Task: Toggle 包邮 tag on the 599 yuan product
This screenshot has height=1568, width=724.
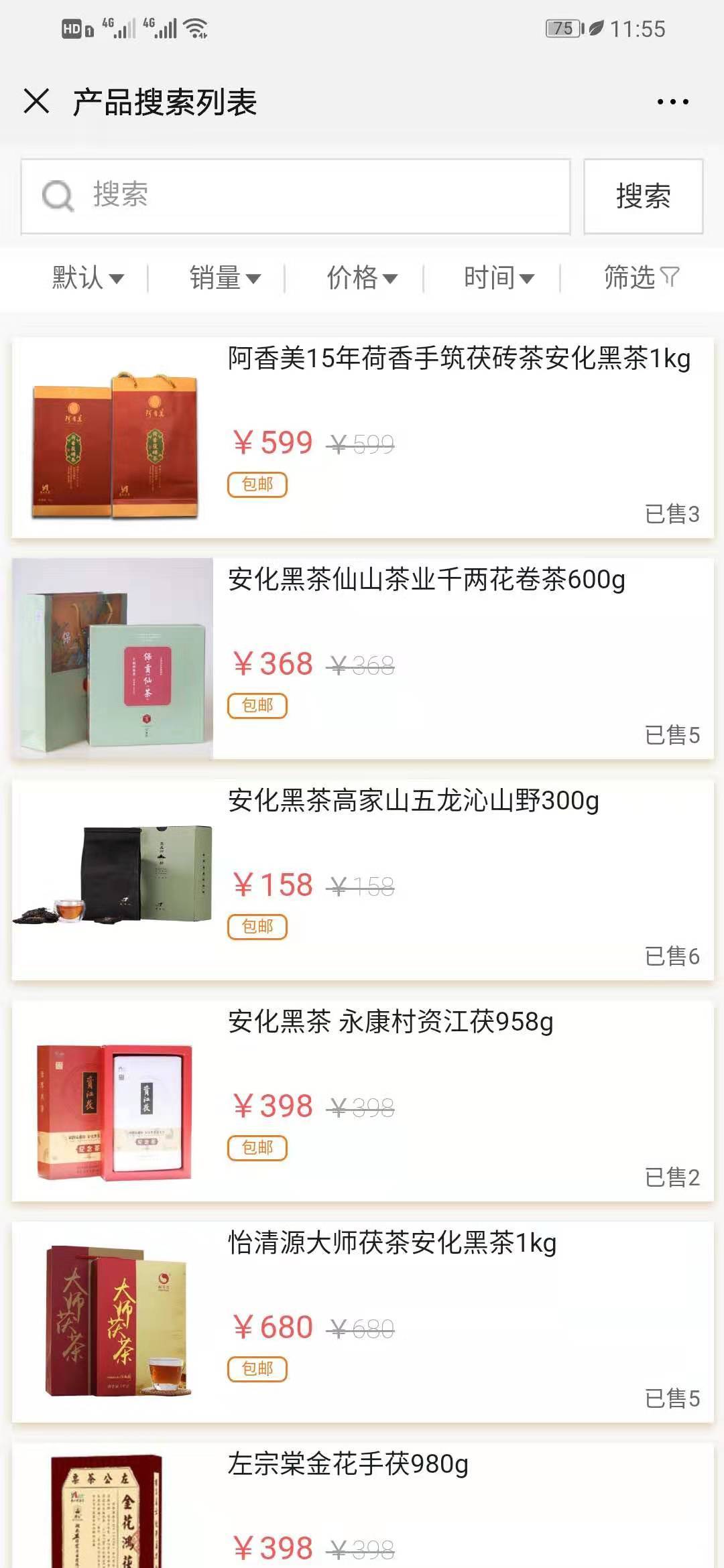Action: (257, 485)
